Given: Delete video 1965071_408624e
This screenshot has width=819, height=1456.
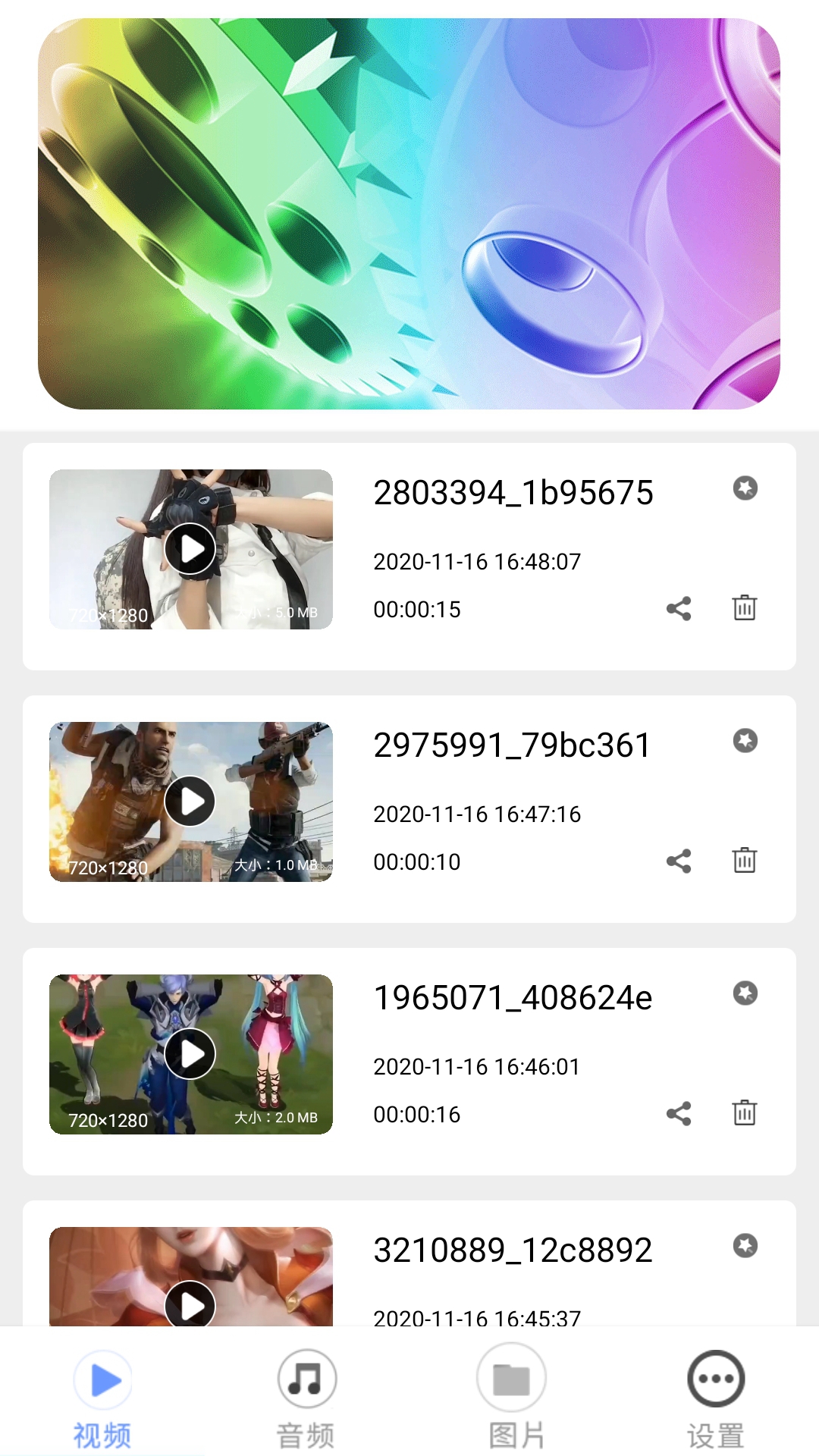Looking at the screenshot, I should click(745, 1112).
